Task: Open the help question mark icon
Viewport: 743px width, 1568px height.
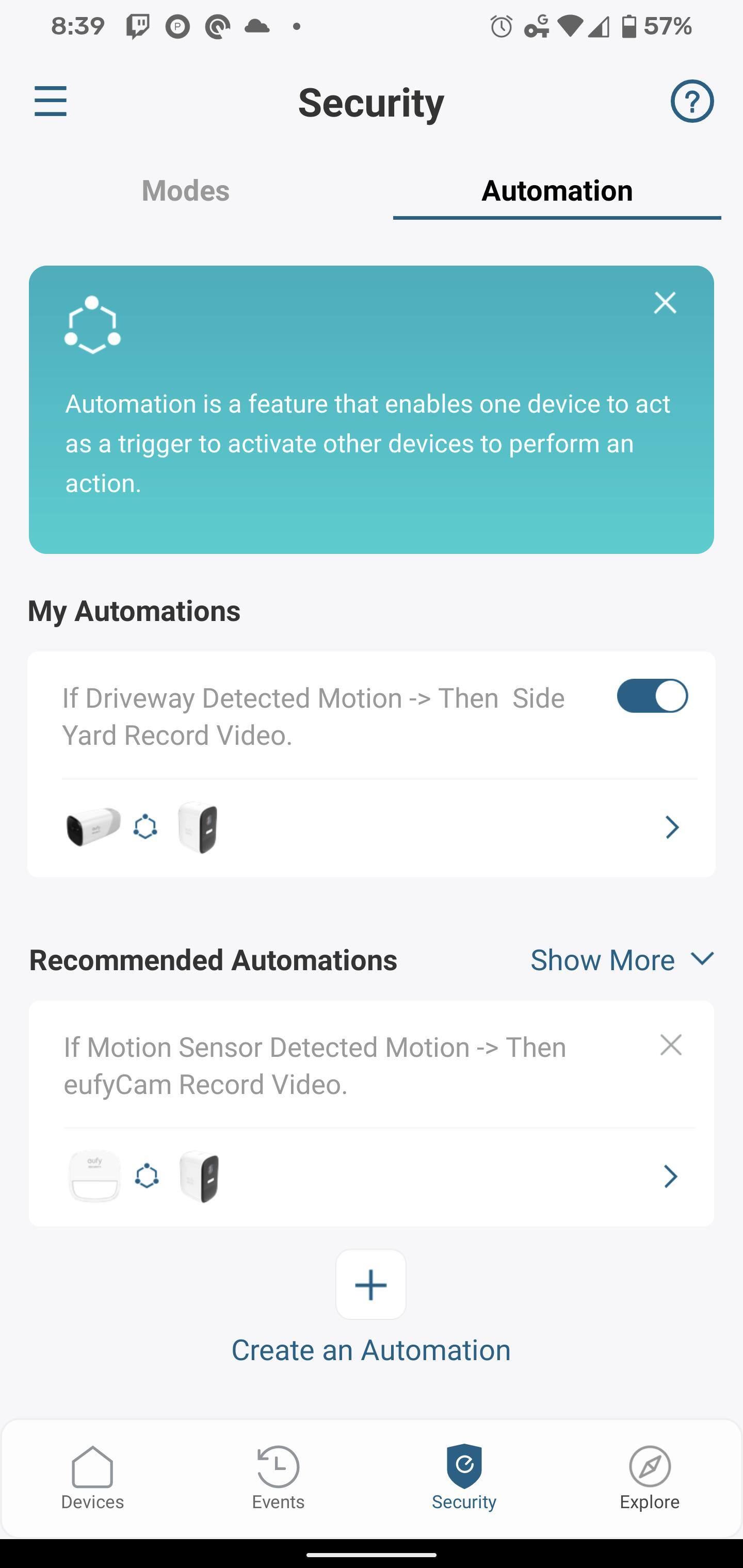Action: pos(692,101)
